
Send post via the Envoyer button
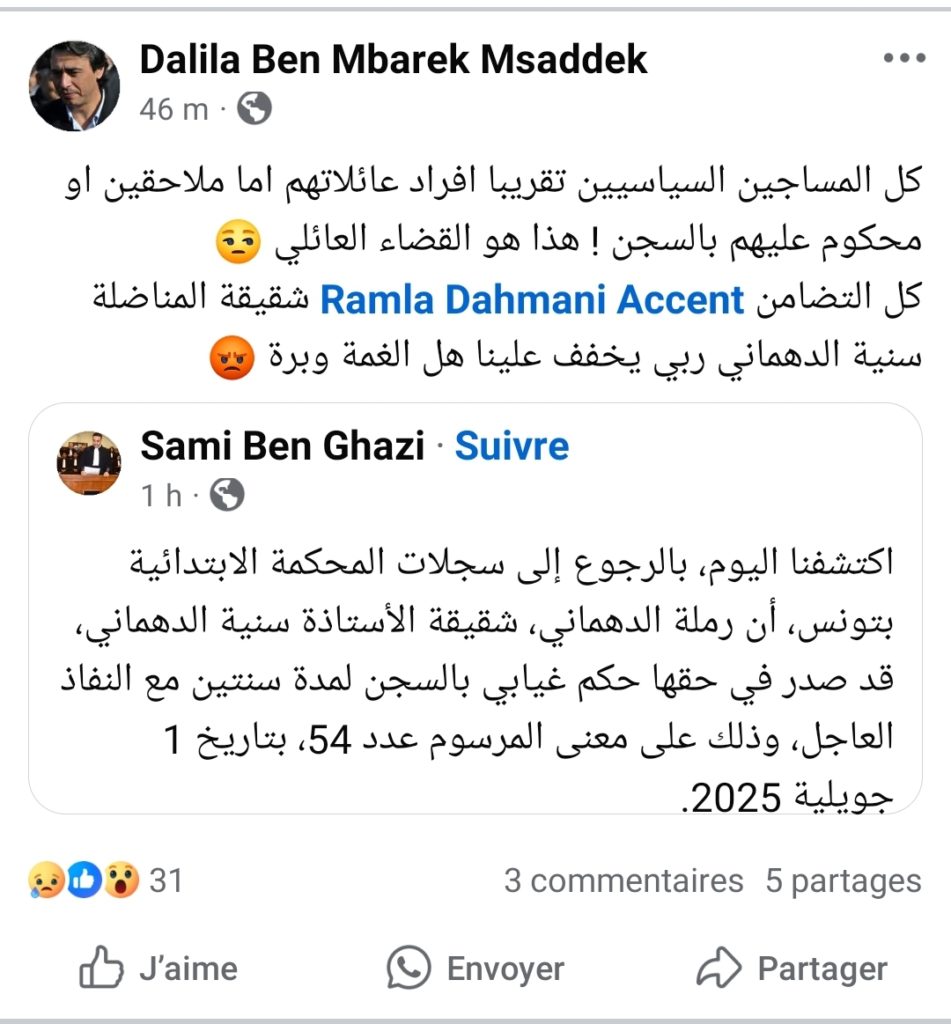(x=475, y=968)
